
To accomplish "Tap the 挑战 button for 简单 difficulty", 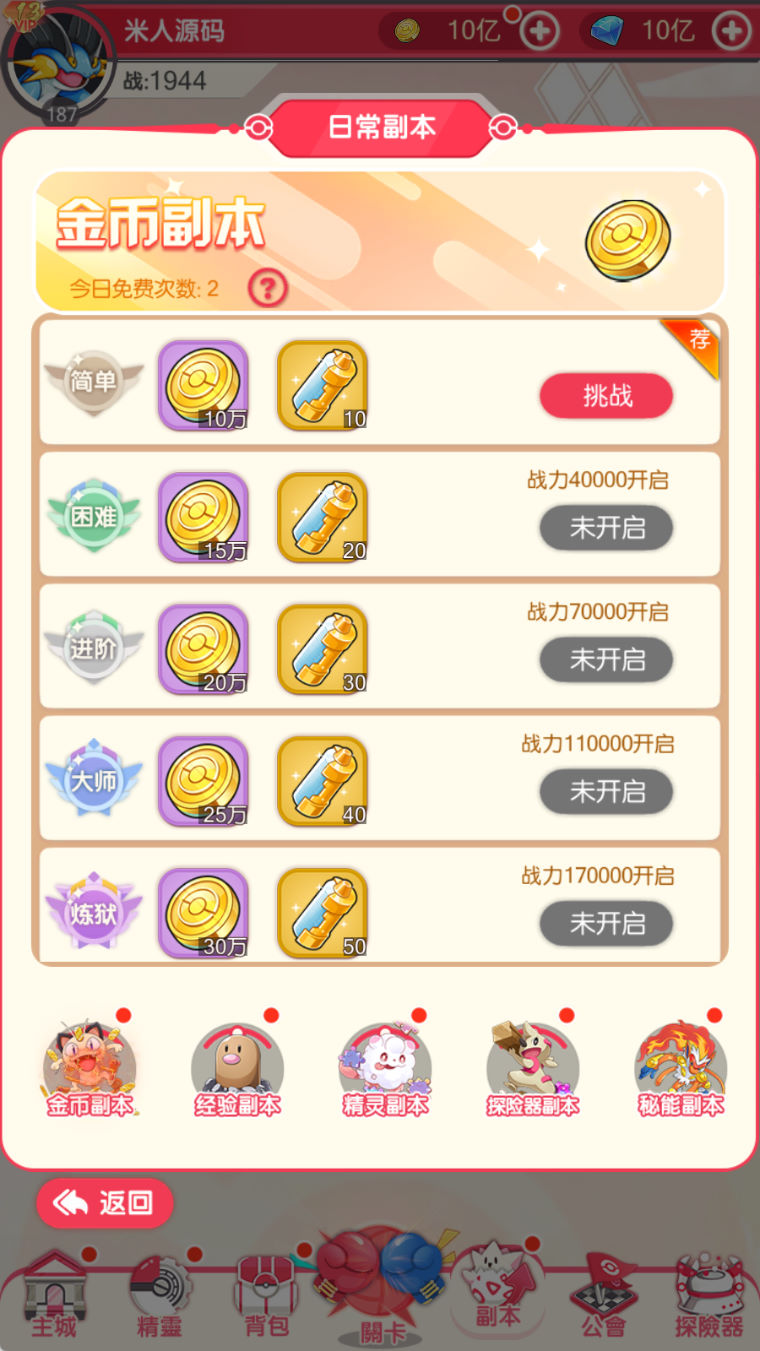I will [606, 396].
